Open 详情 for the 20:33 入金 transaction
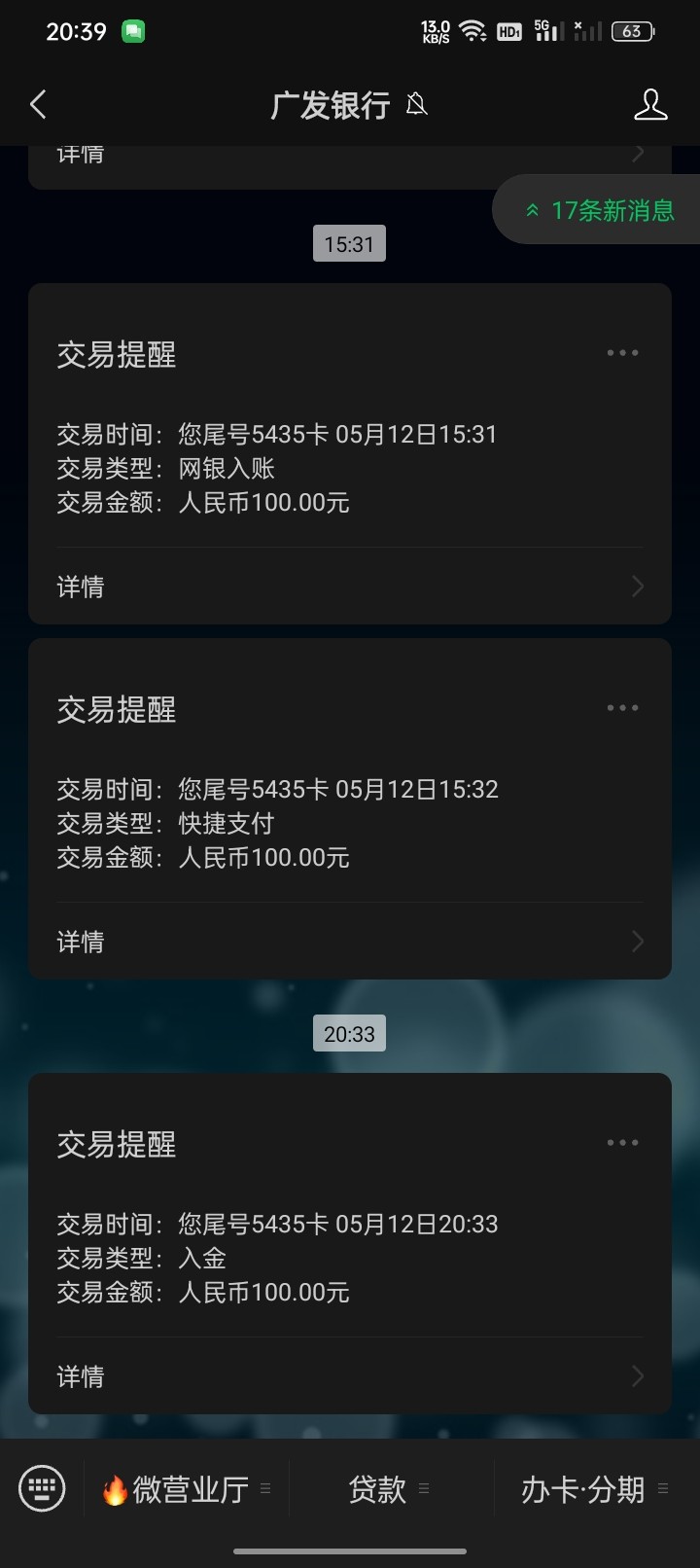This screenshot has height=1568, width=700. 350,1376
